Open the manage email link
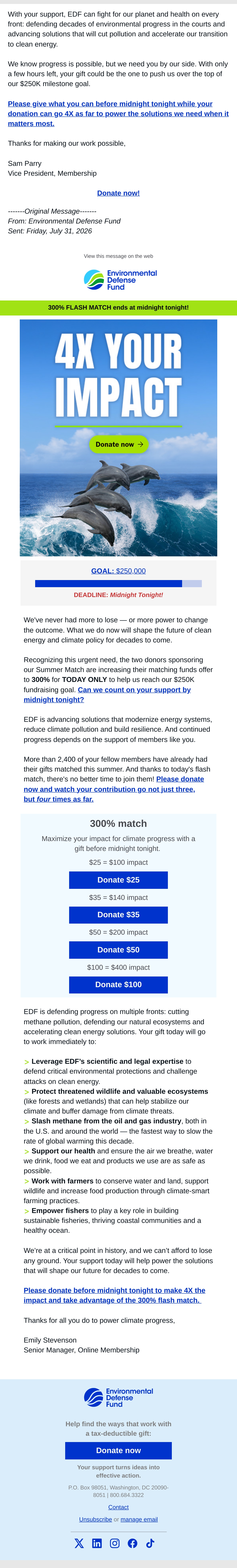 pos(139,1519)
